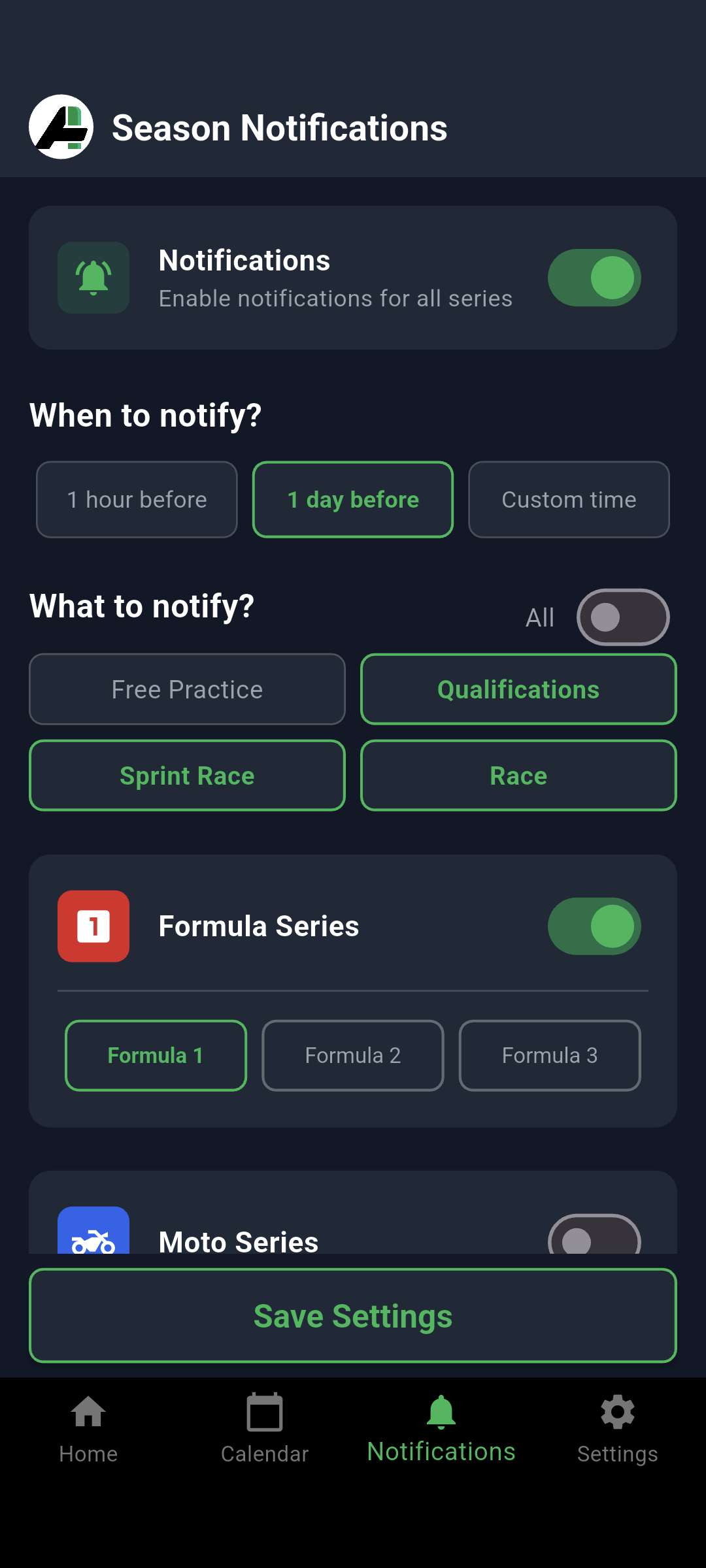Image resolution: width=706 pixels, height=1568 pixels.
Task: Select Custom time notification option
Action: [x=569, y=499]
